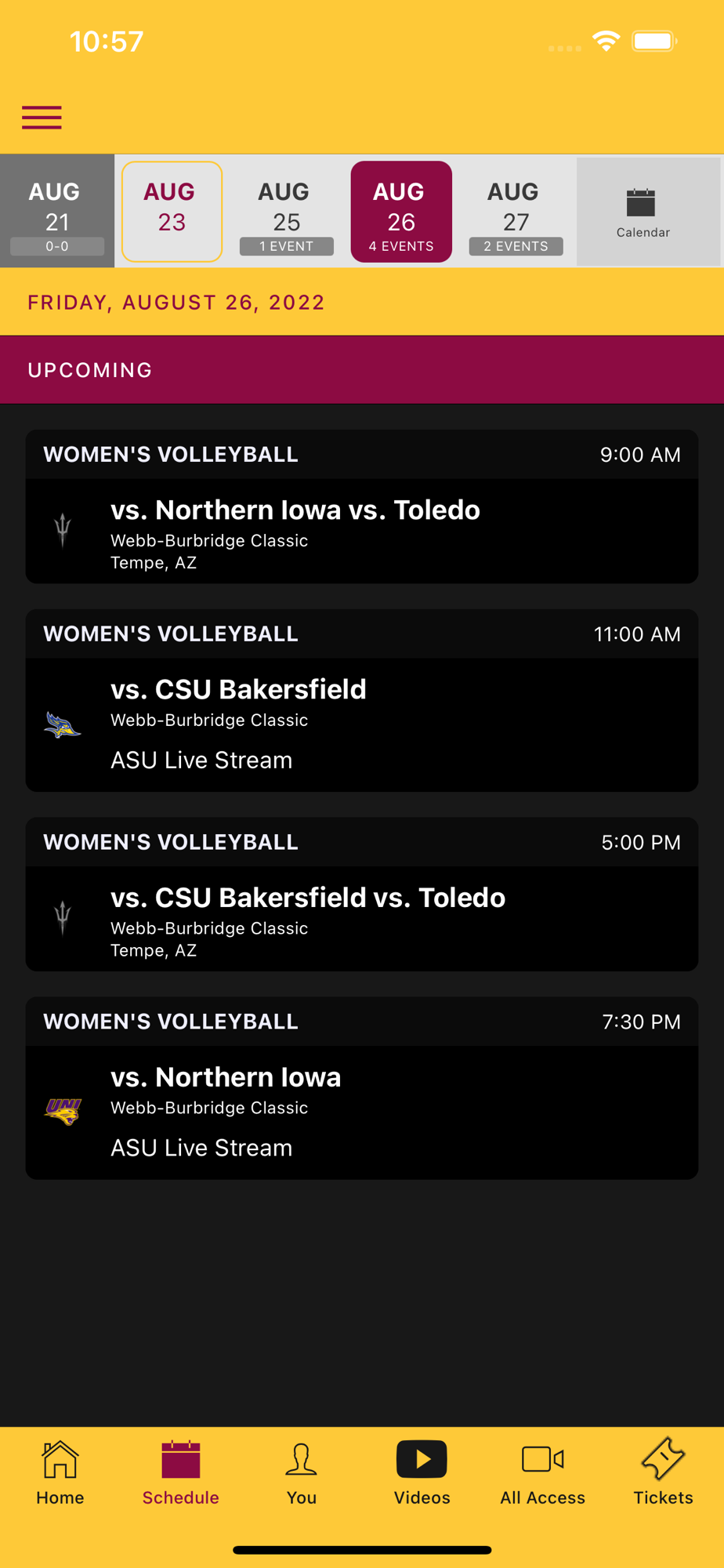Switch to All Access
Image resolution: width=724 pixels, height=1568 pixels.
[x=542, y=1473]
